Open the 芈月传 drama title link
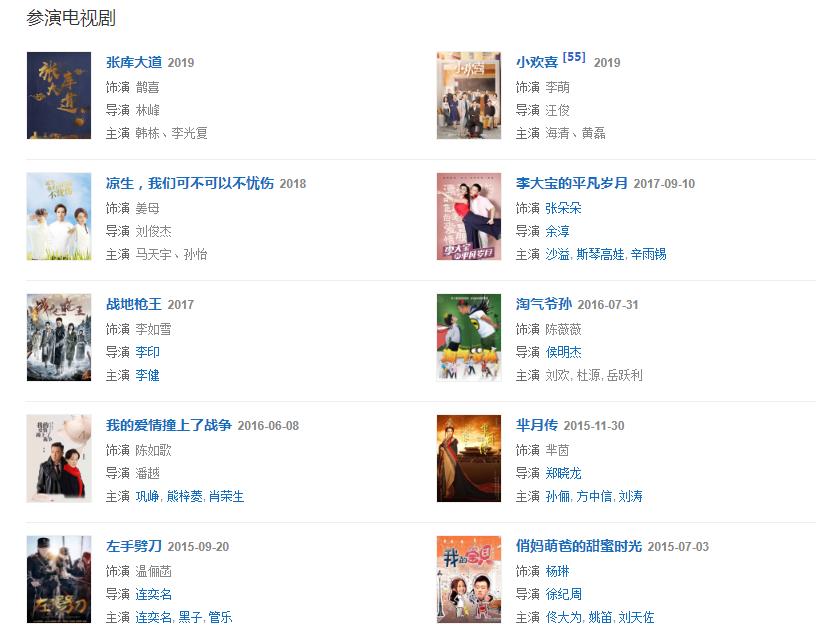This screenshot has width=829, height=638. [x=536, y=425]
